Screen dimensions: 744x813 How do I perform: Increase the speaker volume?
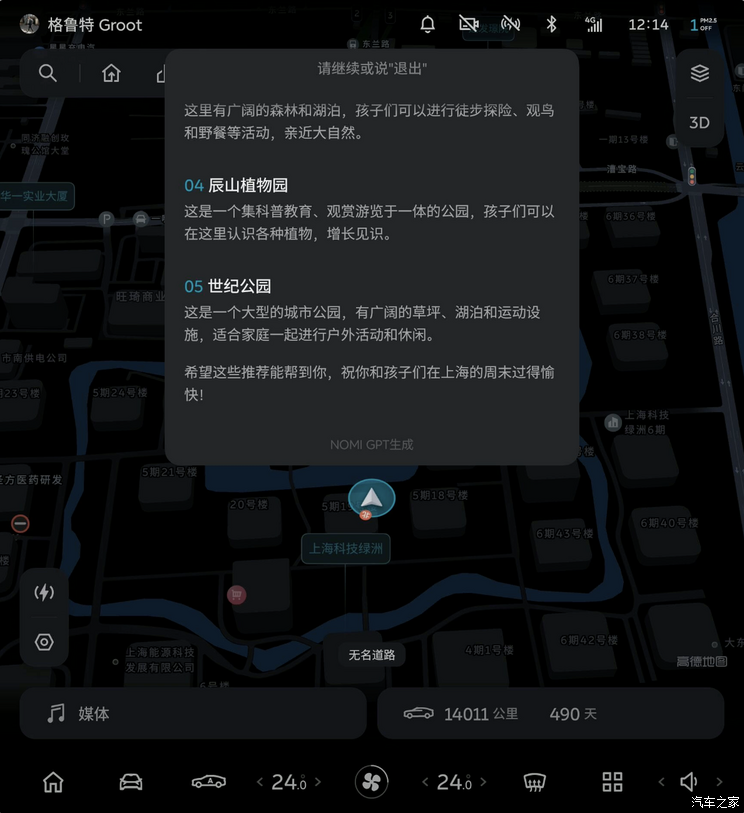(719, 782)
